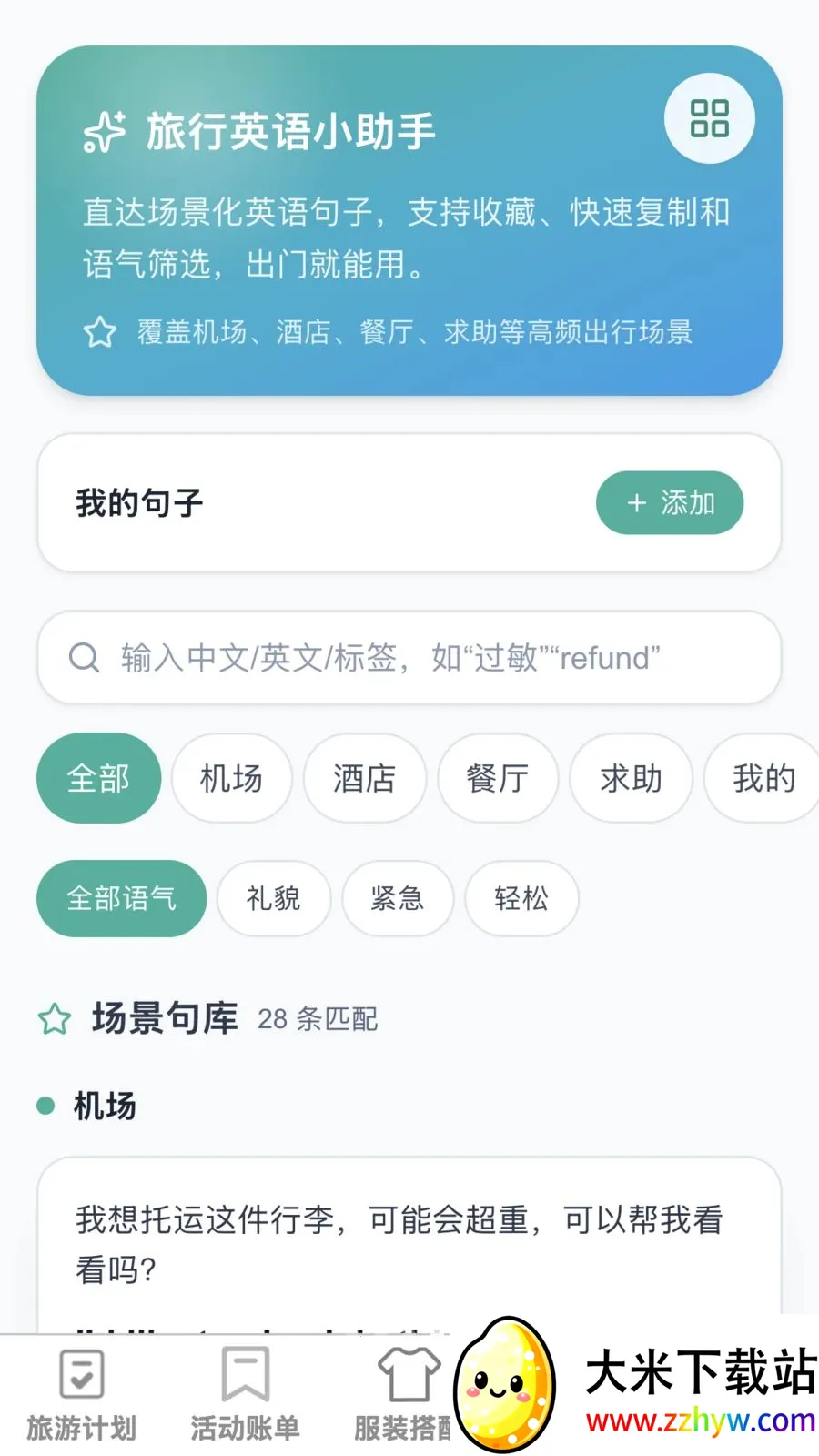Filter by 礼貌 tone
The image size is (819, 1456).
tap(273, 898)
